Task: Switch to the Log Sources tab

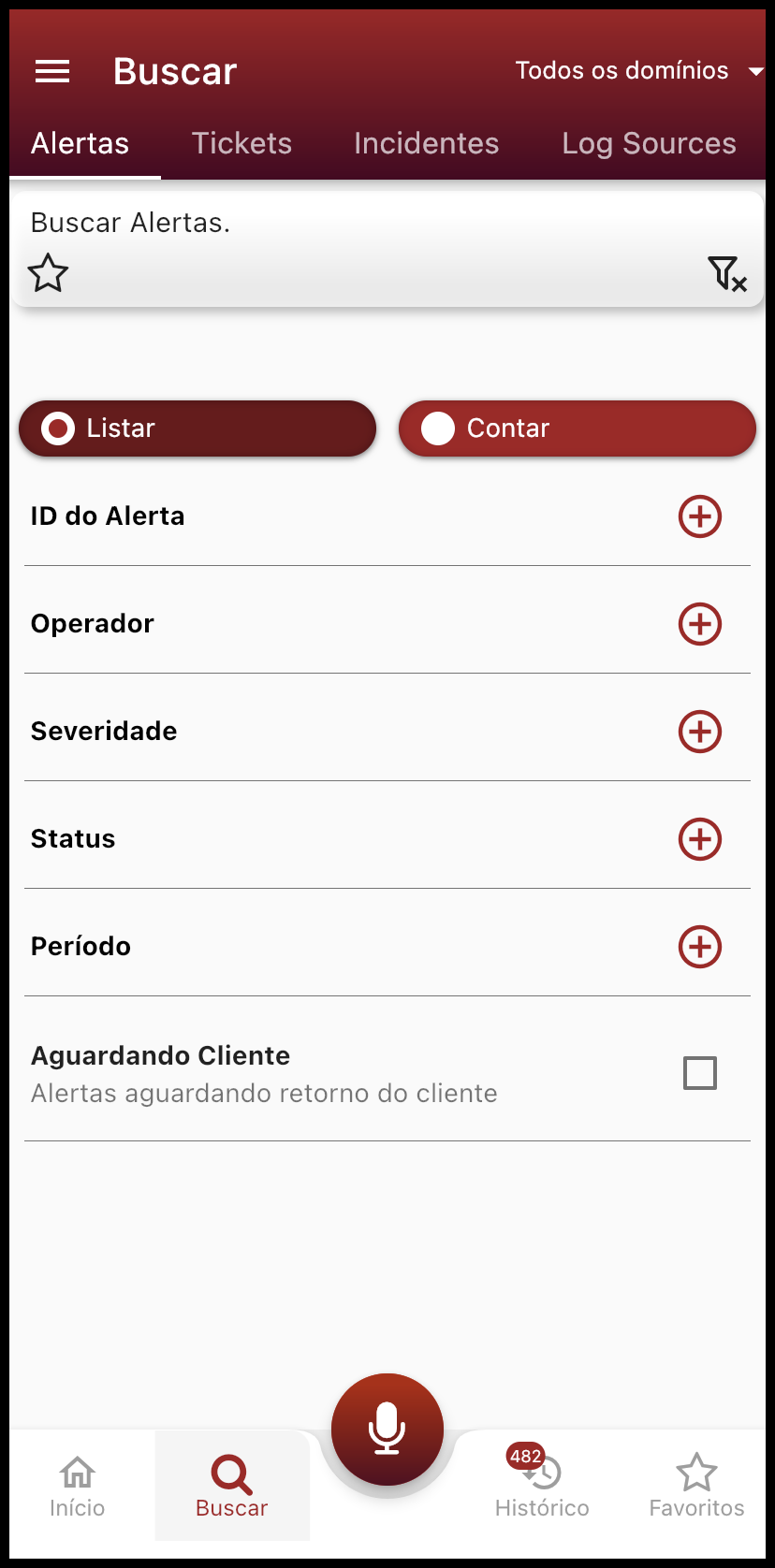Action: (x=649, y=143)
